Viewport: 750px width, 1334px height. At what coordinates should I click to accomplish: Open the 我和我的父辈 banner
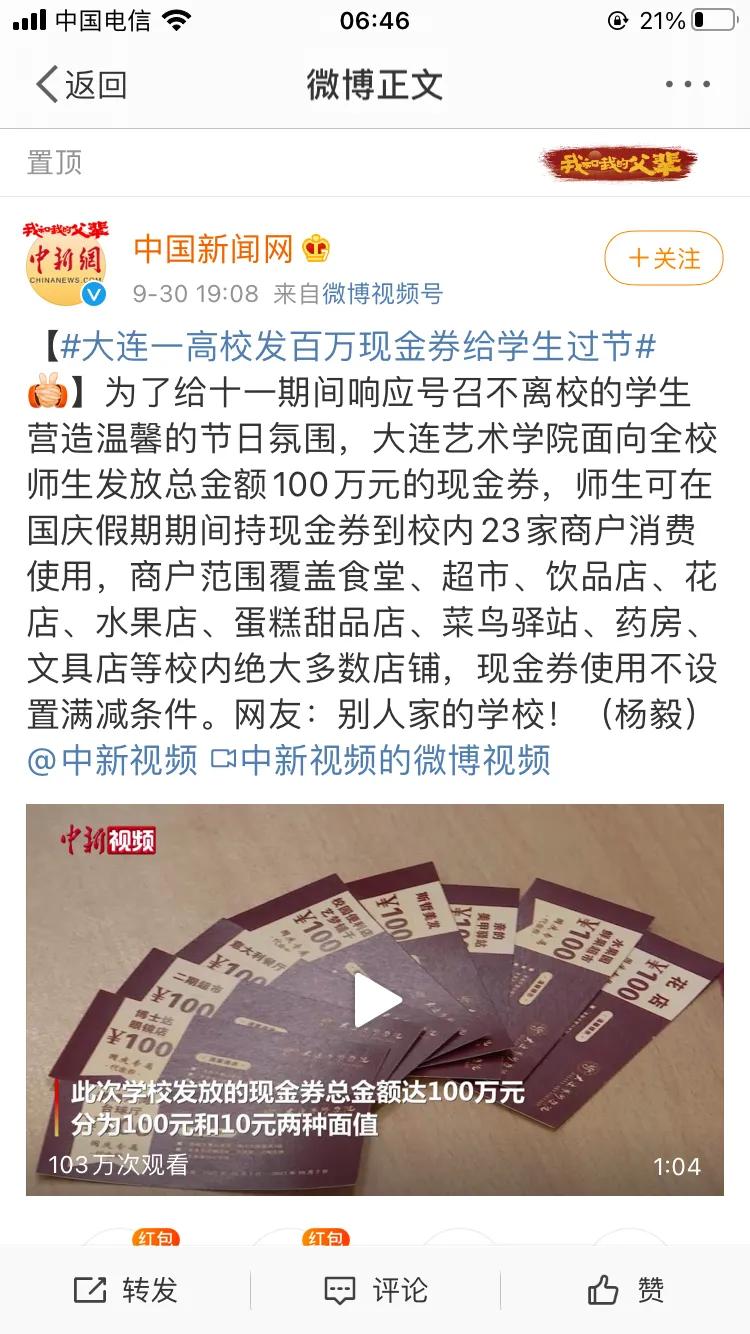point(619,163)
